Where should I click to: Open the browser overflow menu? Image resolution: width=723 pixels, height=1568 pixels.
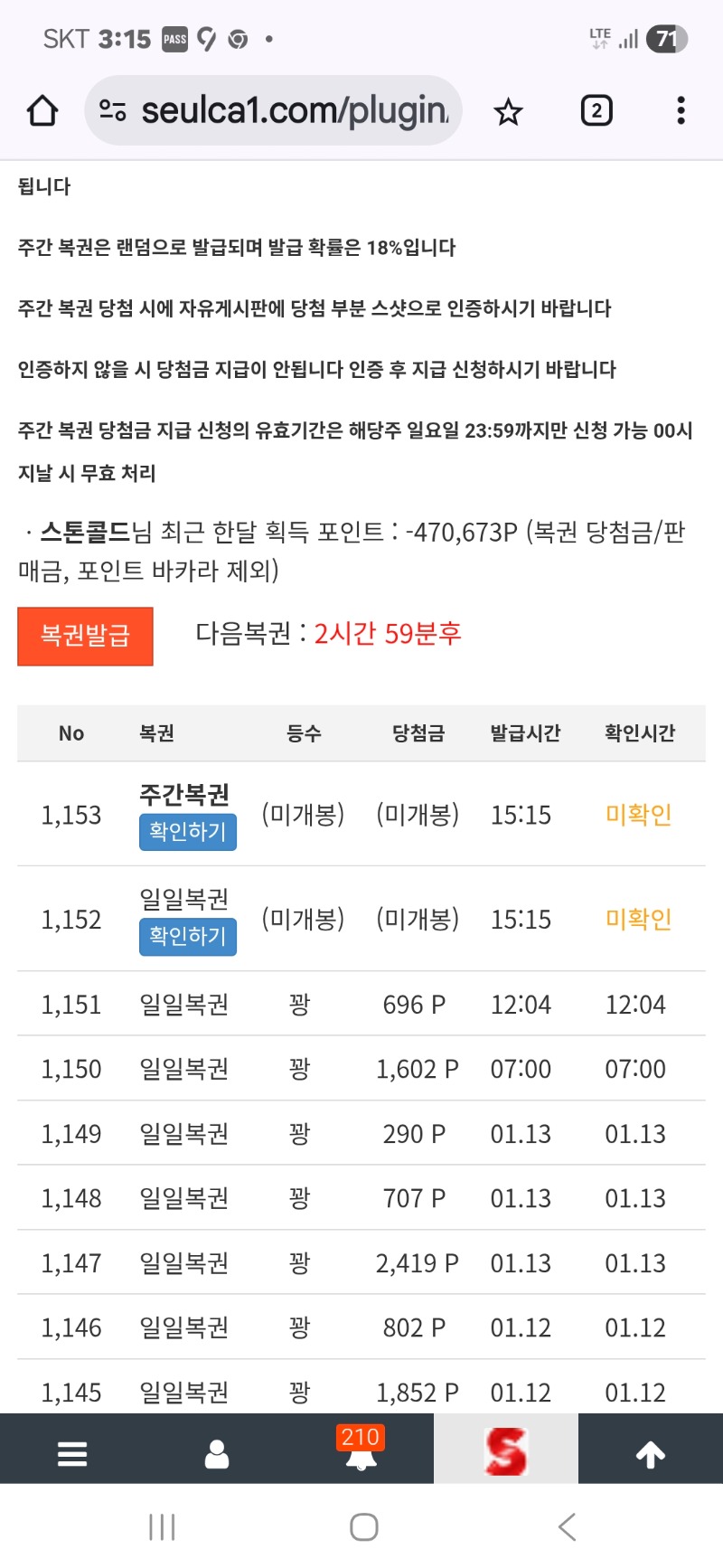tap(681, 111)
